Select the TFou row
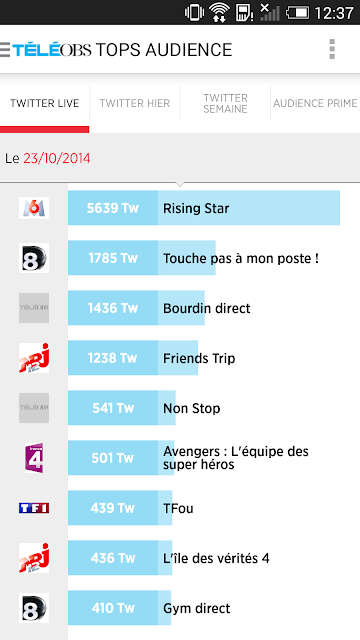 point(180,508)
